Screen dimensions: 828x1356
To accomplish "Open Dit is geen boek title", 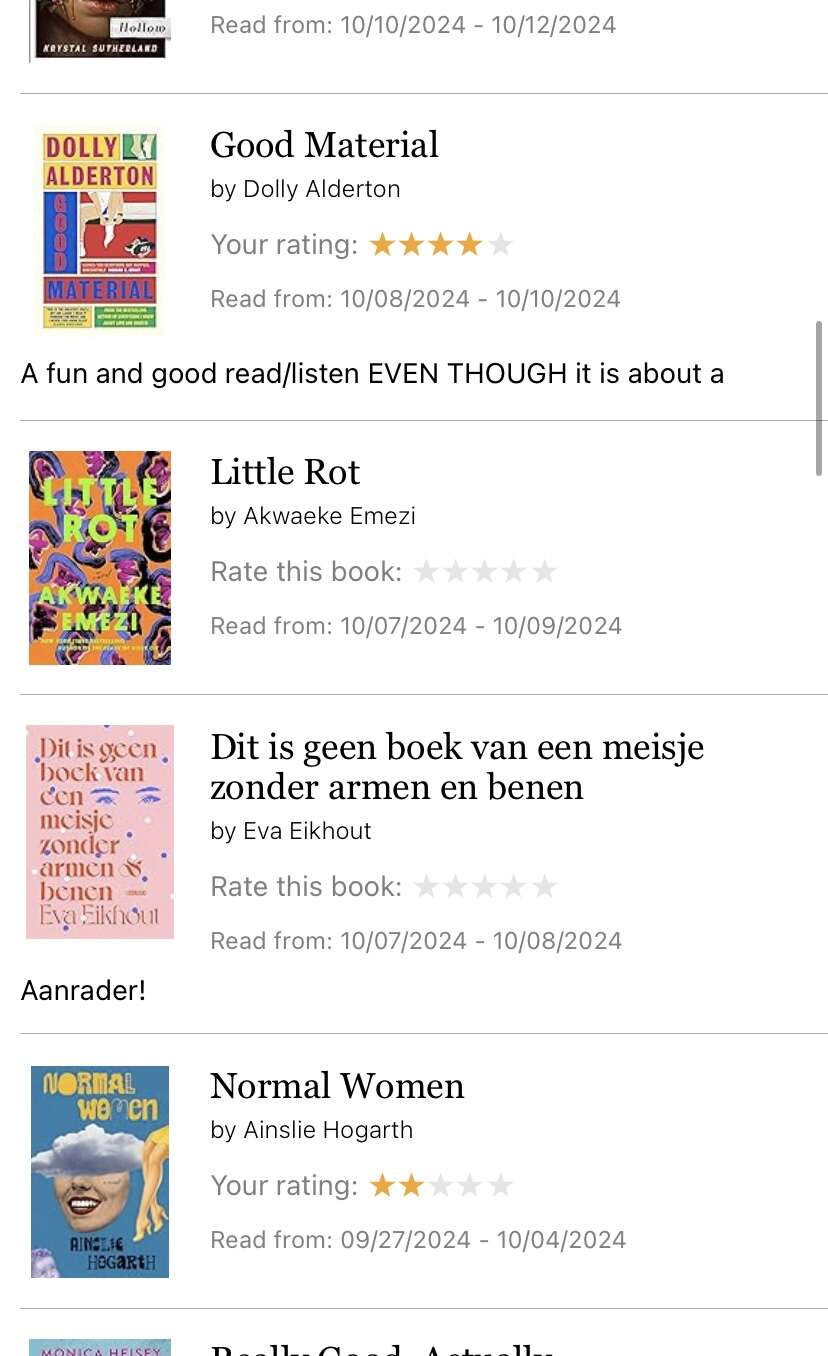I will click(x=456, y=767).
